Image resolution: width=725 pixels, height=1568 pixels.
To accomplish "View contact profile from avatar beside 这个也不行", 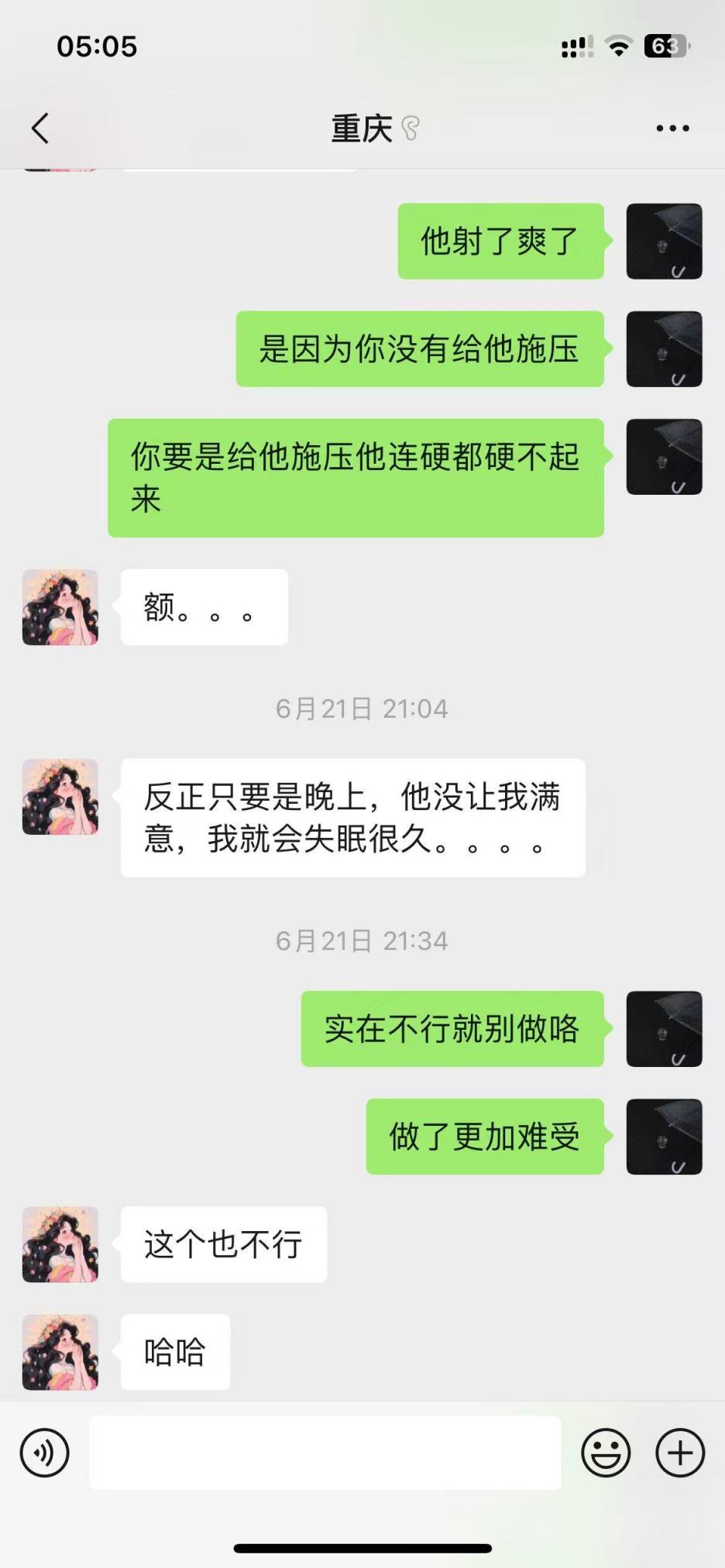I will click(60, 1244).
